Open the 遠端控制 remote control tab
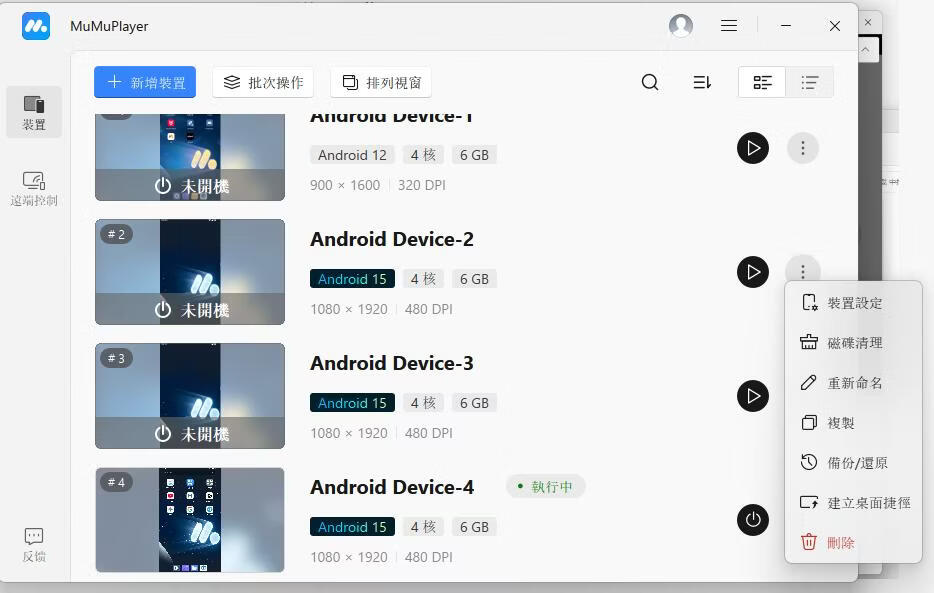 34,189
